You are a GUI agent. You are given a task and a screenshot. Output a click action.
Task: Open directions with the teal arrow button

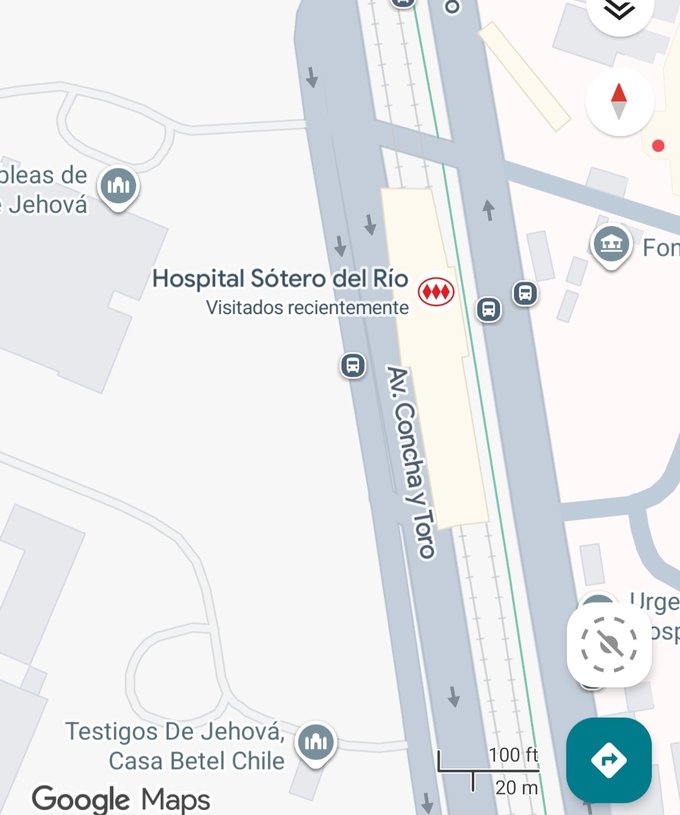pyautogui.click(x=608, y=760)
